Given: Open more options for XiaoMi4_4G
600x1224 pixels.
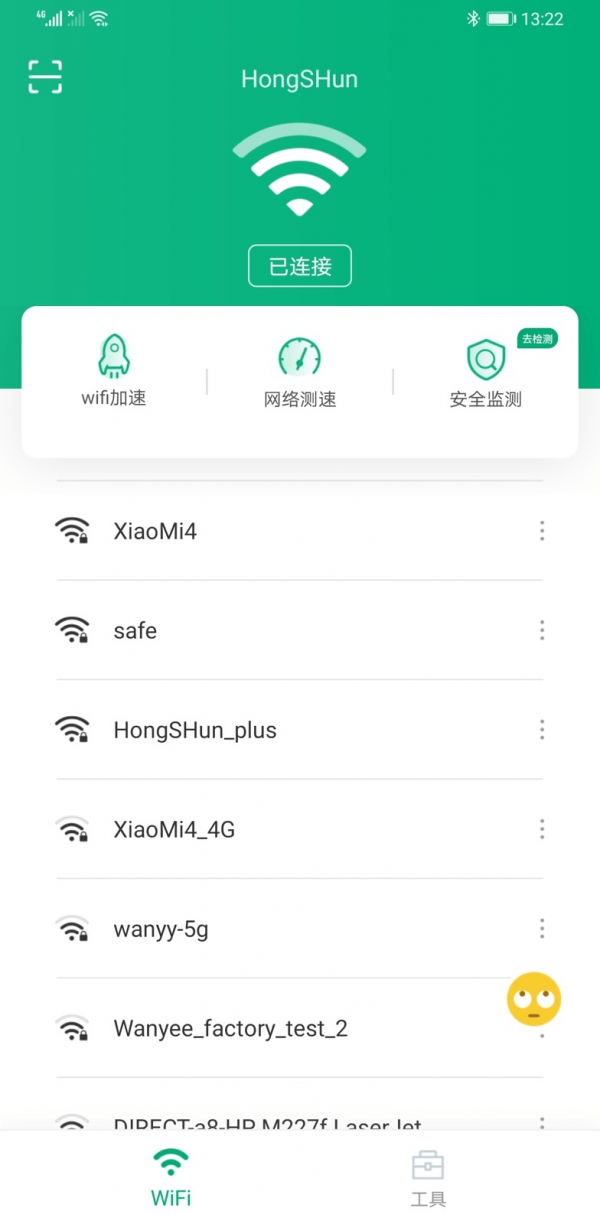Looking at the screenshot, I should click(x=542, y=829).
